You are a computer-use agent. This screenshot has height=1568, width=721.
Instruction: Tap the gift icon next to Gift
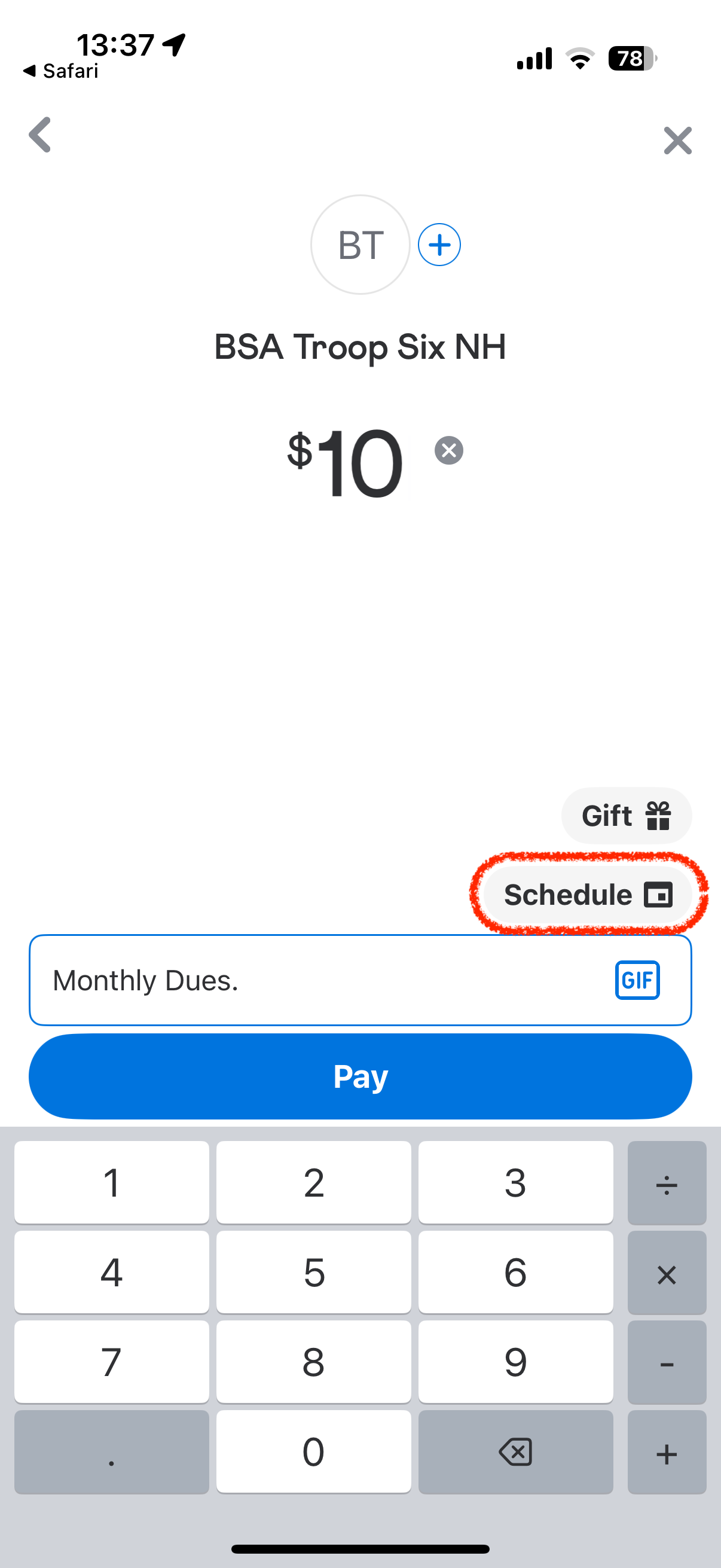[658, 816]
